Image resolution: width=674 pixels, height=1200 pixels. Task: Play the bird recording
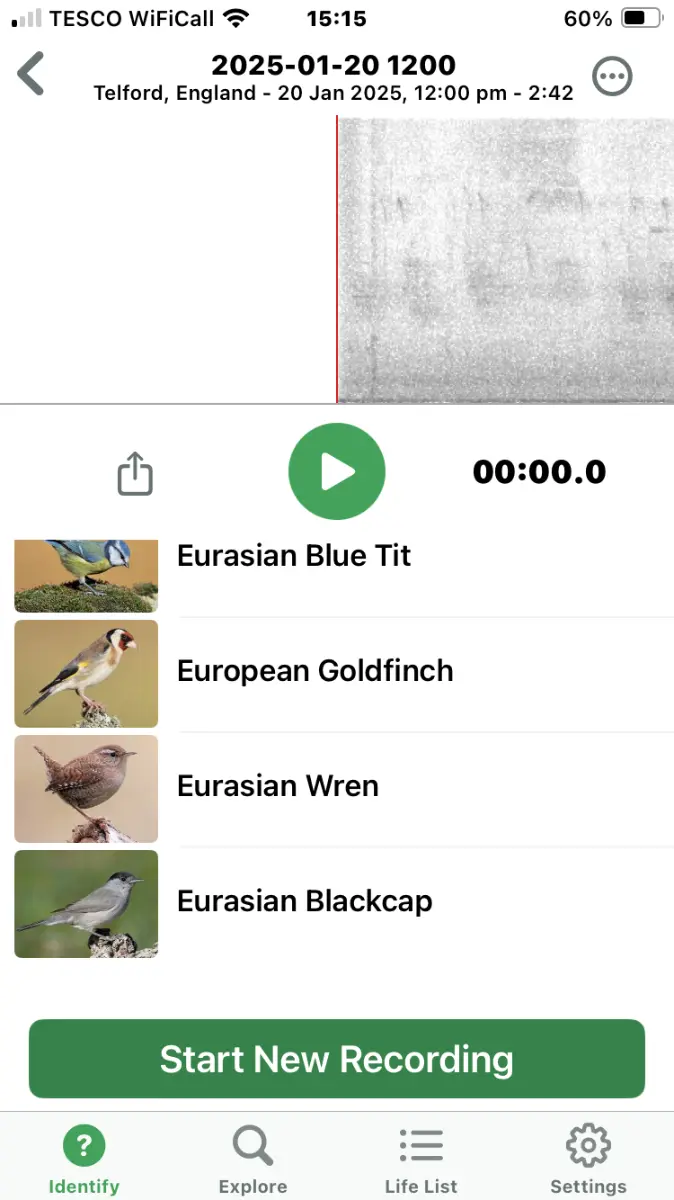[337, 472]
